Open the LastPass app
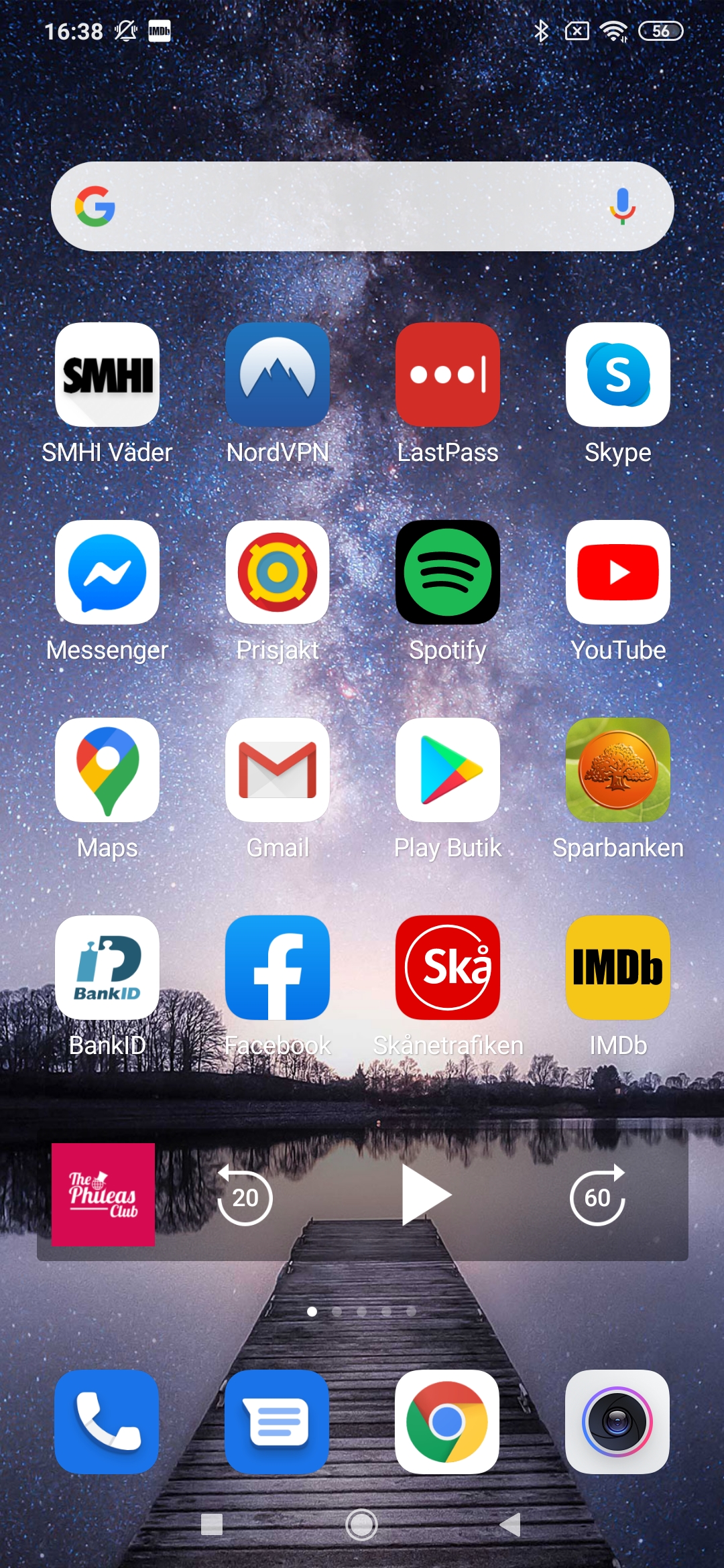 click(448, 375)
